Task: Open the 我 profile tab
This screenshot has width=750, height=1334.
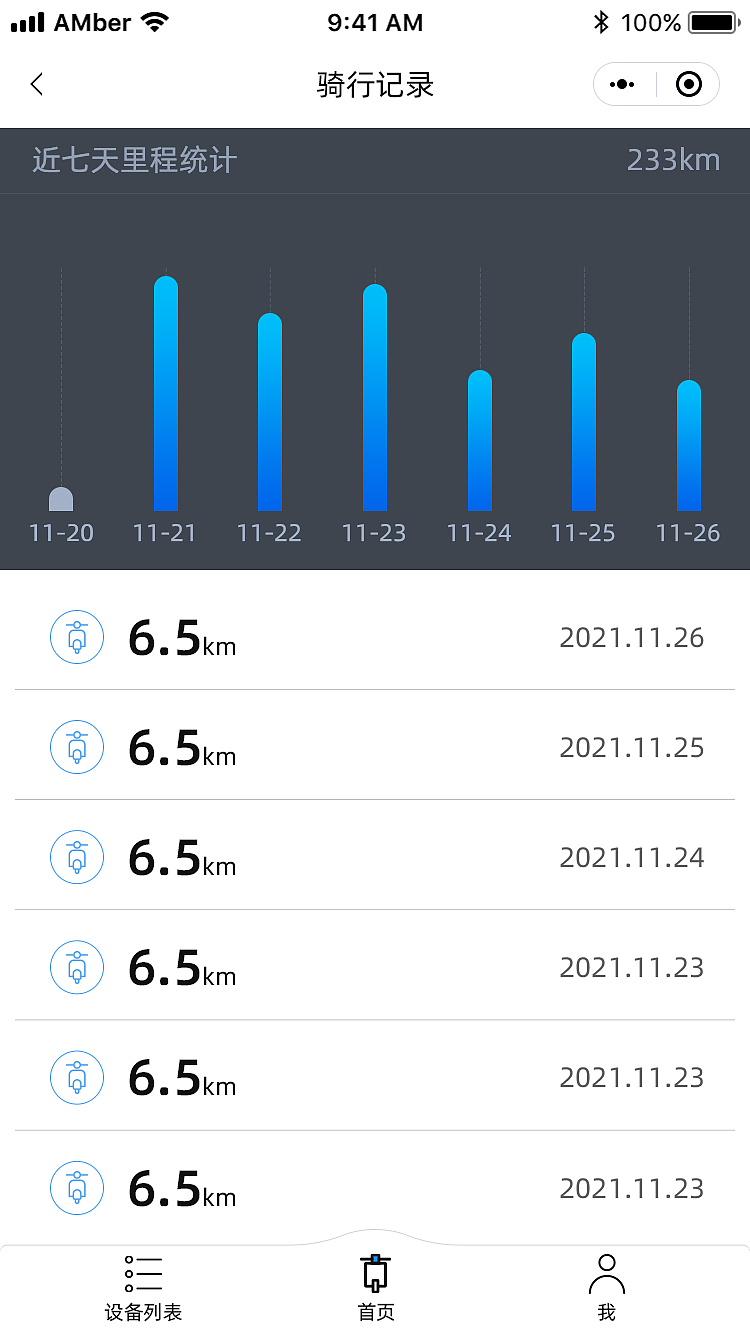Action: pyautogui.click(x=606, y=1288)
